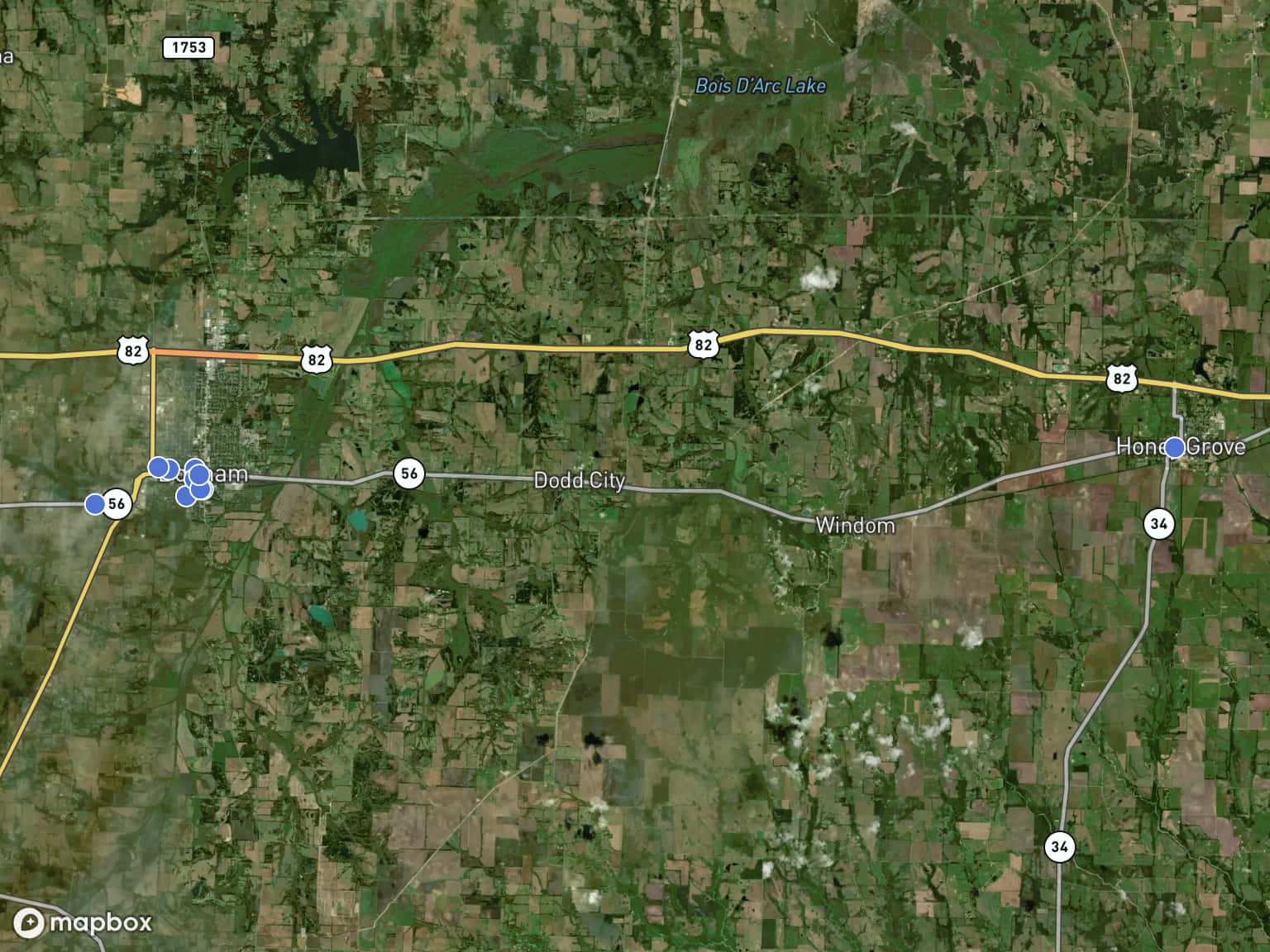Select the blue marker at Honey Grove

pos(1174,448)
